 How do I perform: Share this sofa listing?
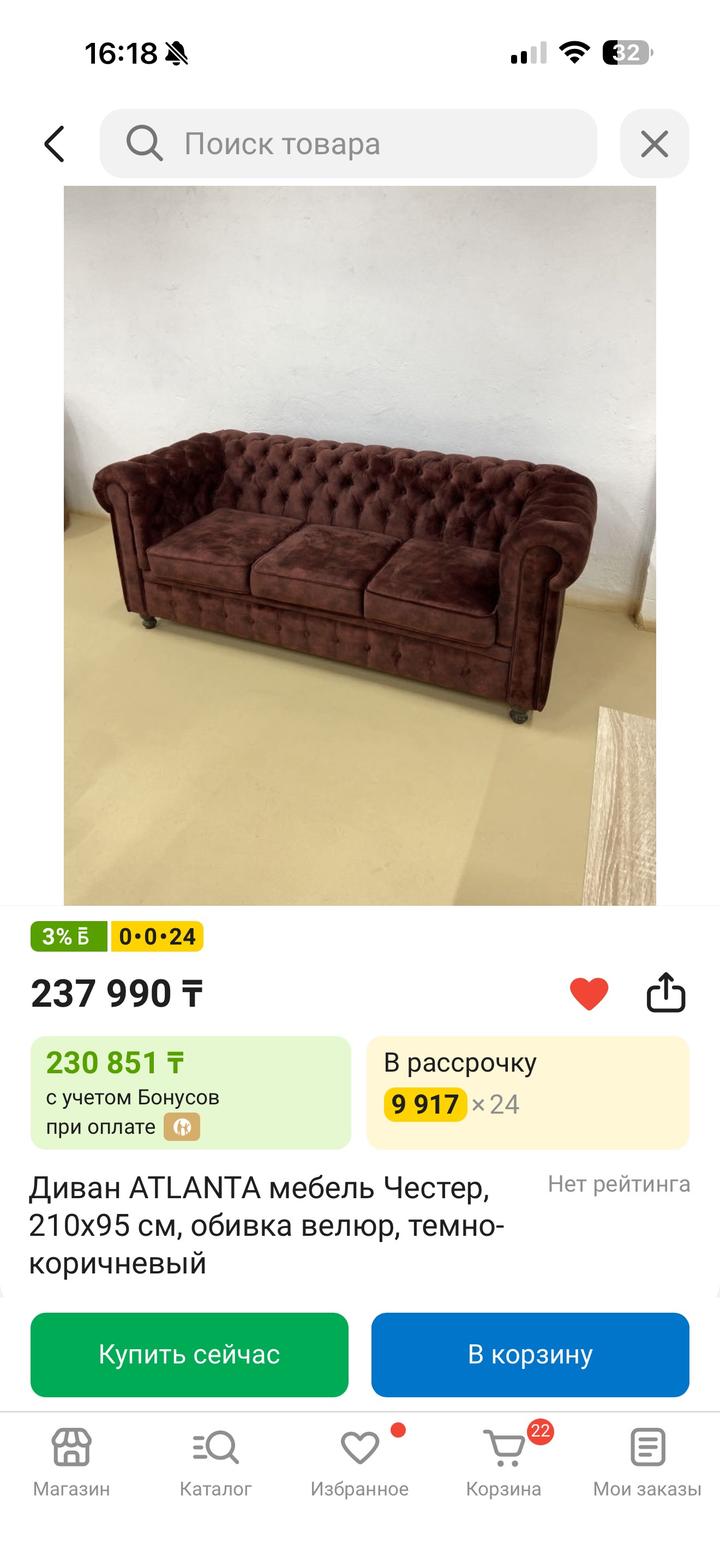(x=665, y=994)
